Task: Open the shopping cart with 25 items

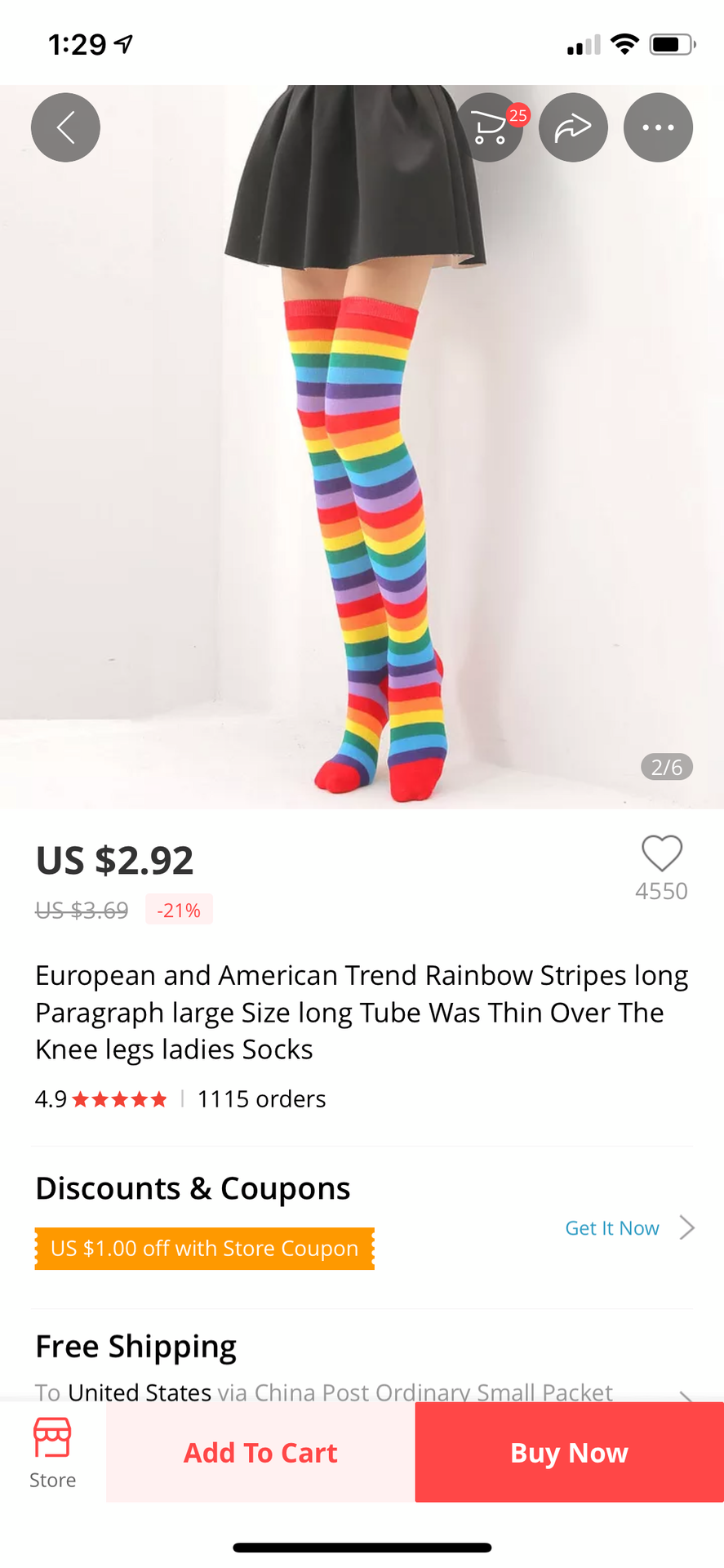Action: click(490, 128)
